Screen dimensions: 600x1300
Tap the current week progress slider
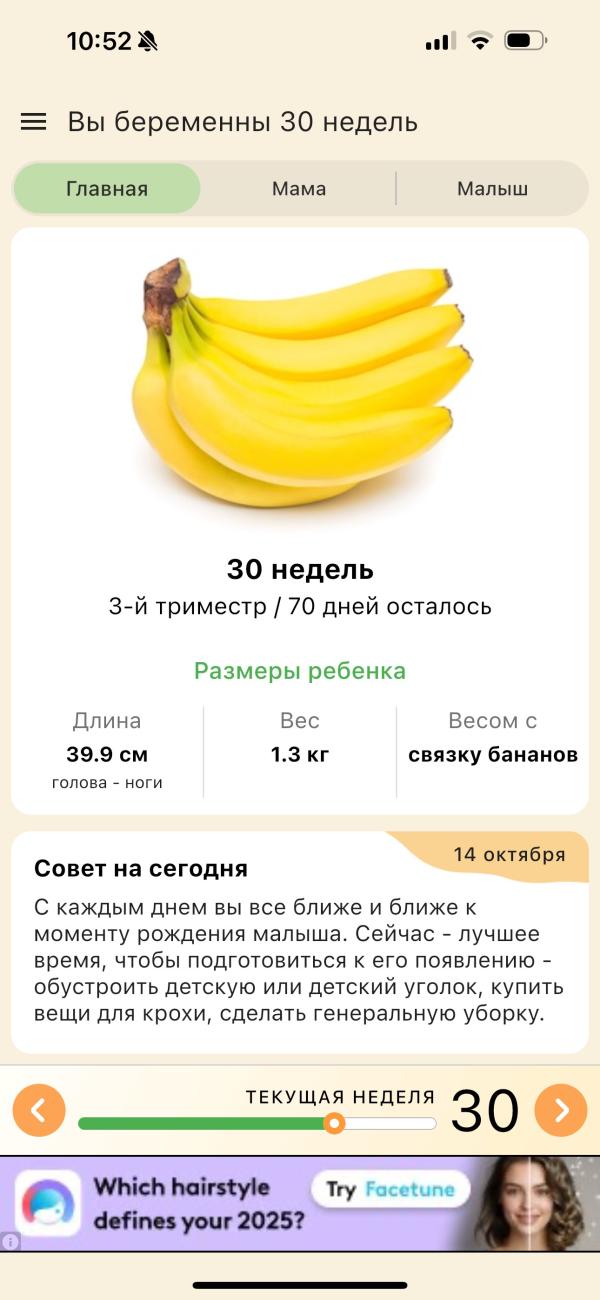click(x=257, y=1123)
